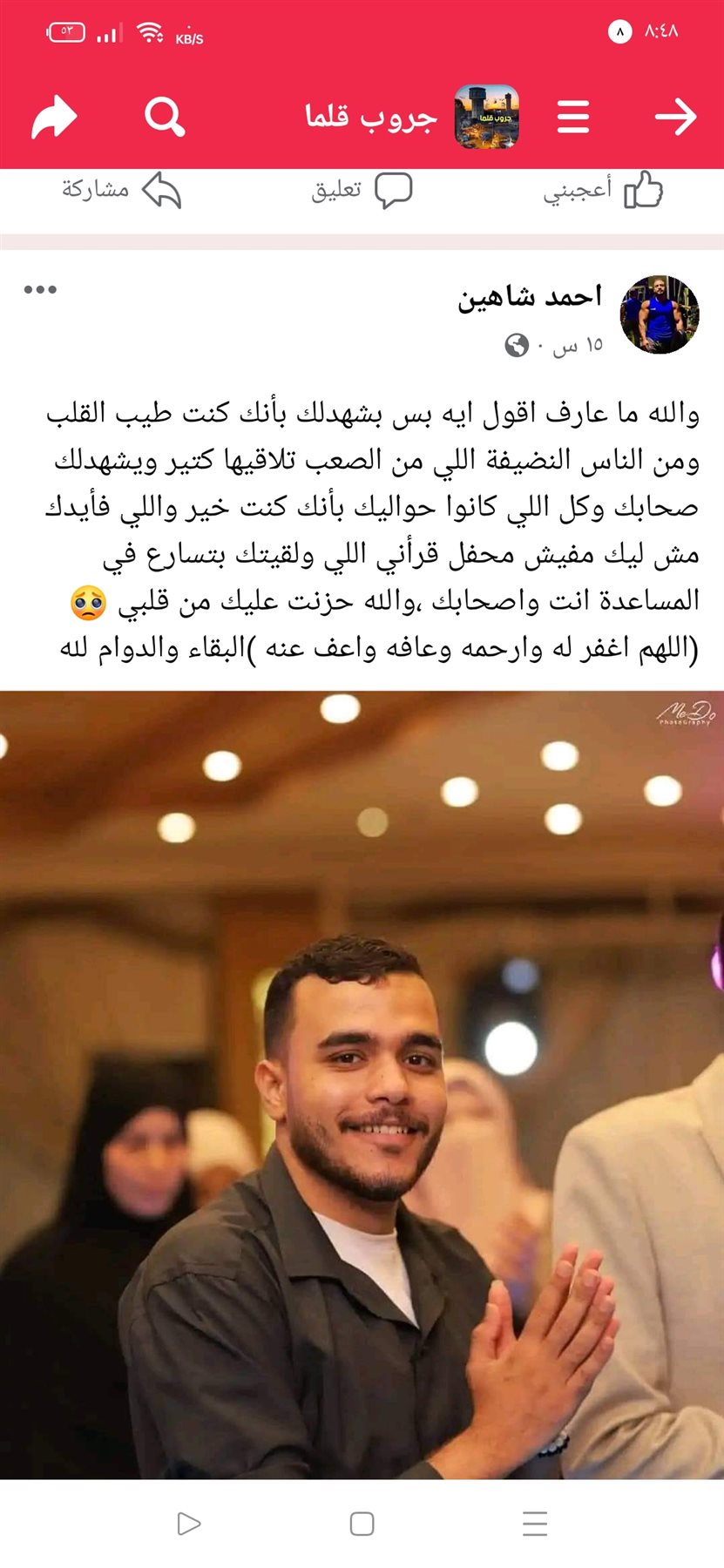724x1568 pixels.
Task: Open the post photo in full view
Action: (362, 1084)
